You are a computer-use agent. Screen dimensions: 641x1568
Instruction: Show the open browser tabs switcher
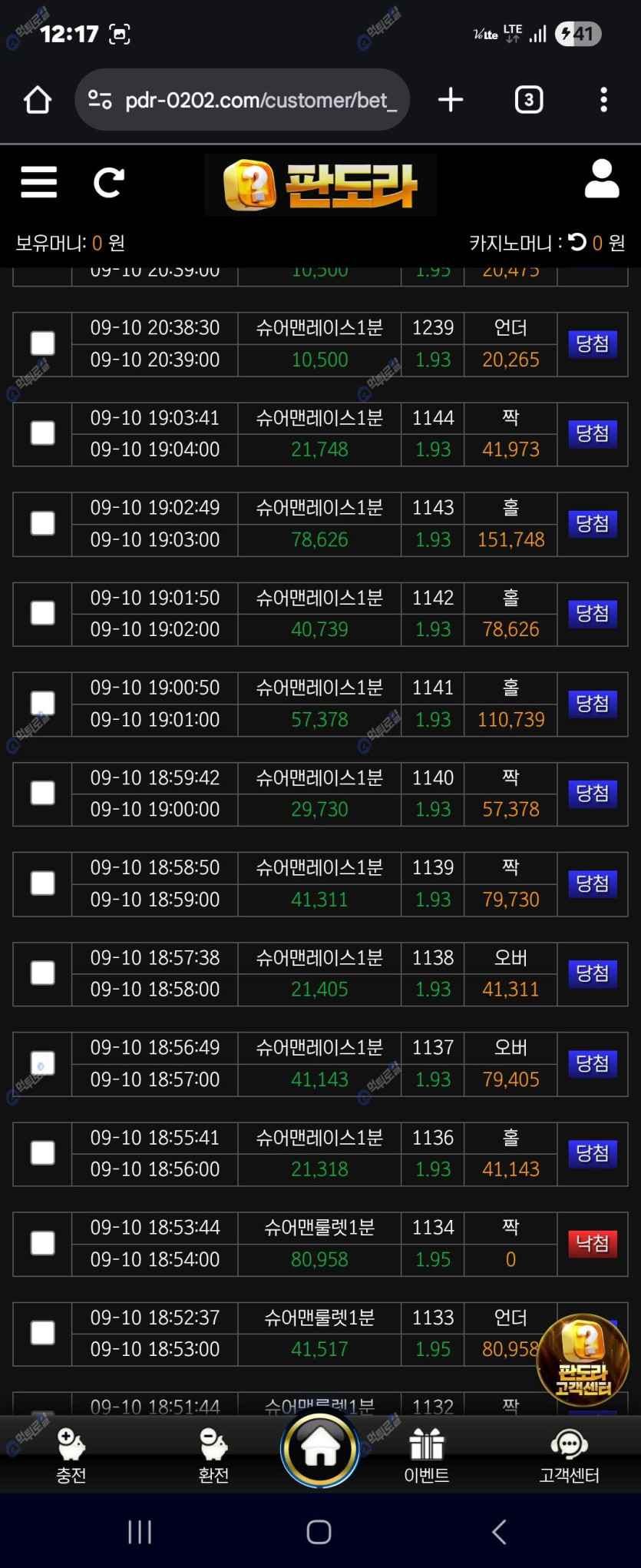pyautogui.click(x=529, y=100)
